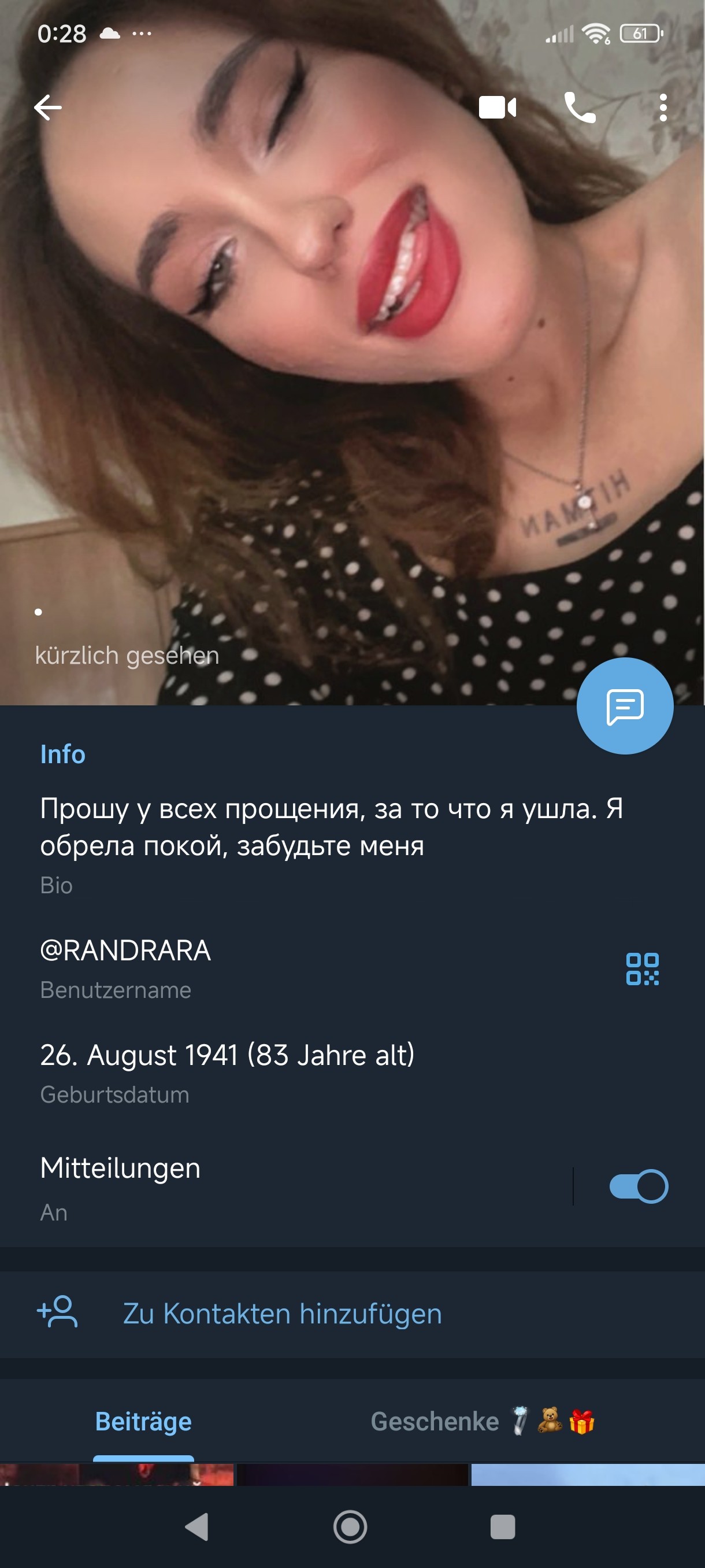
Task: Start a voice call
Action: point(579,108)
